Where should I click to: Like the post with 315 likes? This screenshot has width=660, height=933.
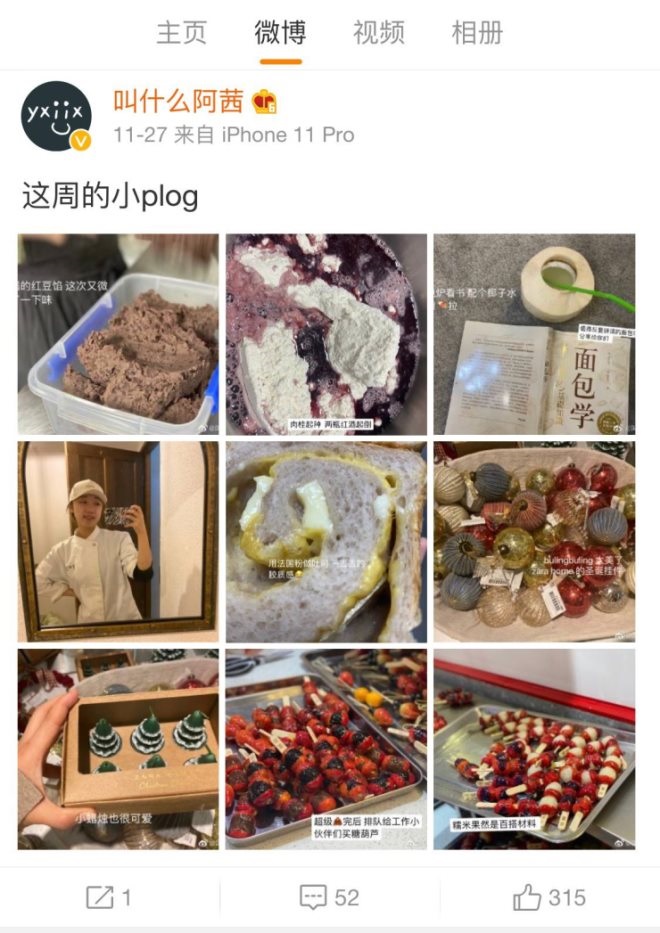549,897
